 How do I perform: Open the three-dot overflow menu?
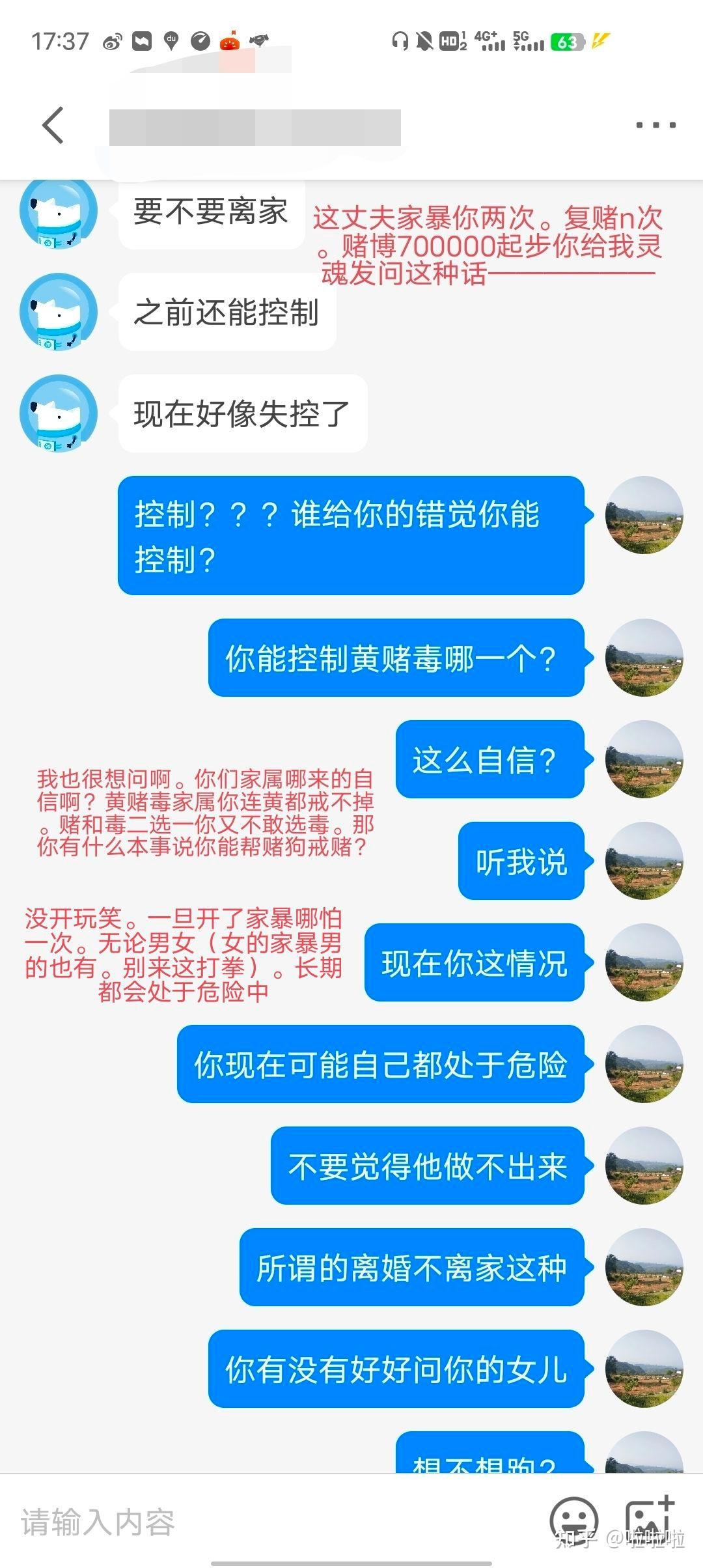(655, 125)
